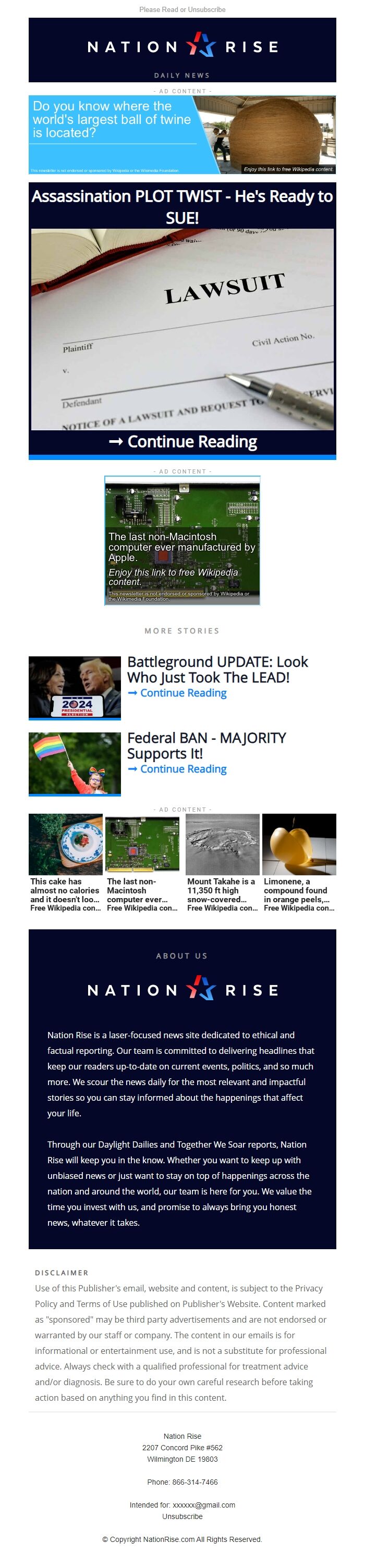Open Federal BAN majority supports headline
Image resolution: width=365 pixels, height=1568 pixels.
206,745
